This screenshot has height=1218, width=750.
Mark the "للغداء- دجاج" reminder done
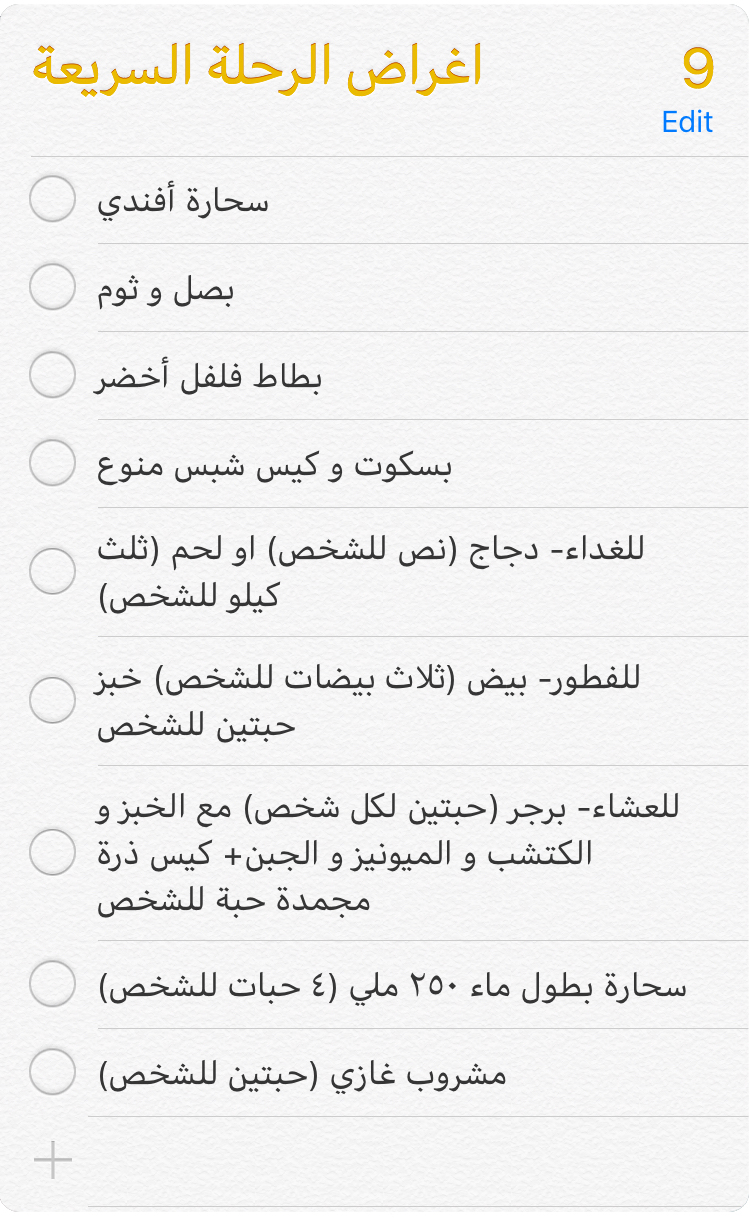[x=53, y=572]
